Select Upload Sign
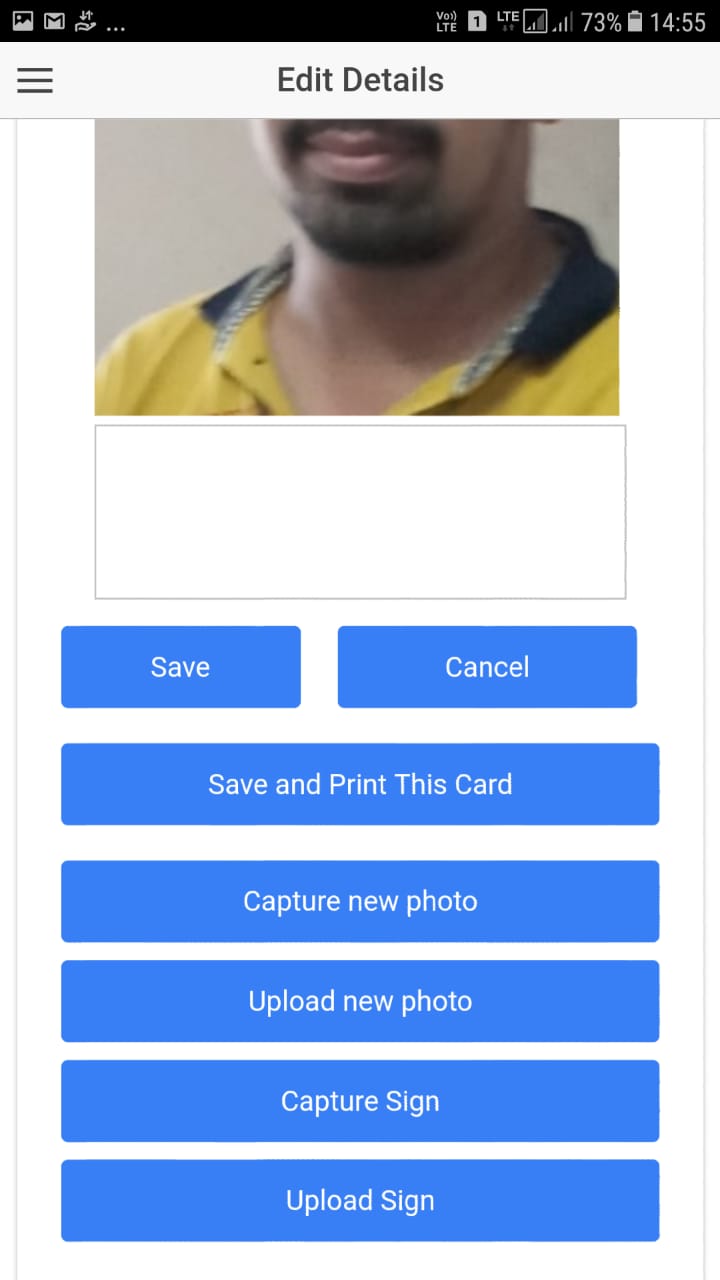The height and width of the screenshot is (1280, 720). tap(360, 1200)
